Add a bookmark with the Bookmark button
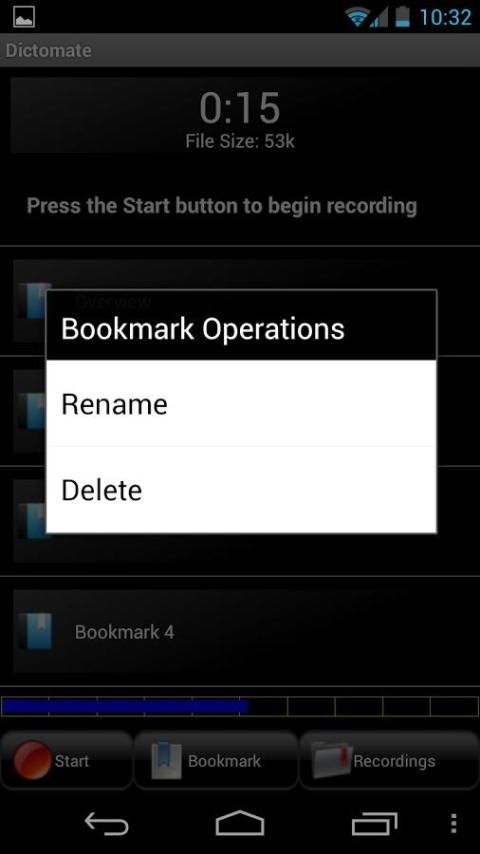This screenshot has width=480, height=854. 216,760
